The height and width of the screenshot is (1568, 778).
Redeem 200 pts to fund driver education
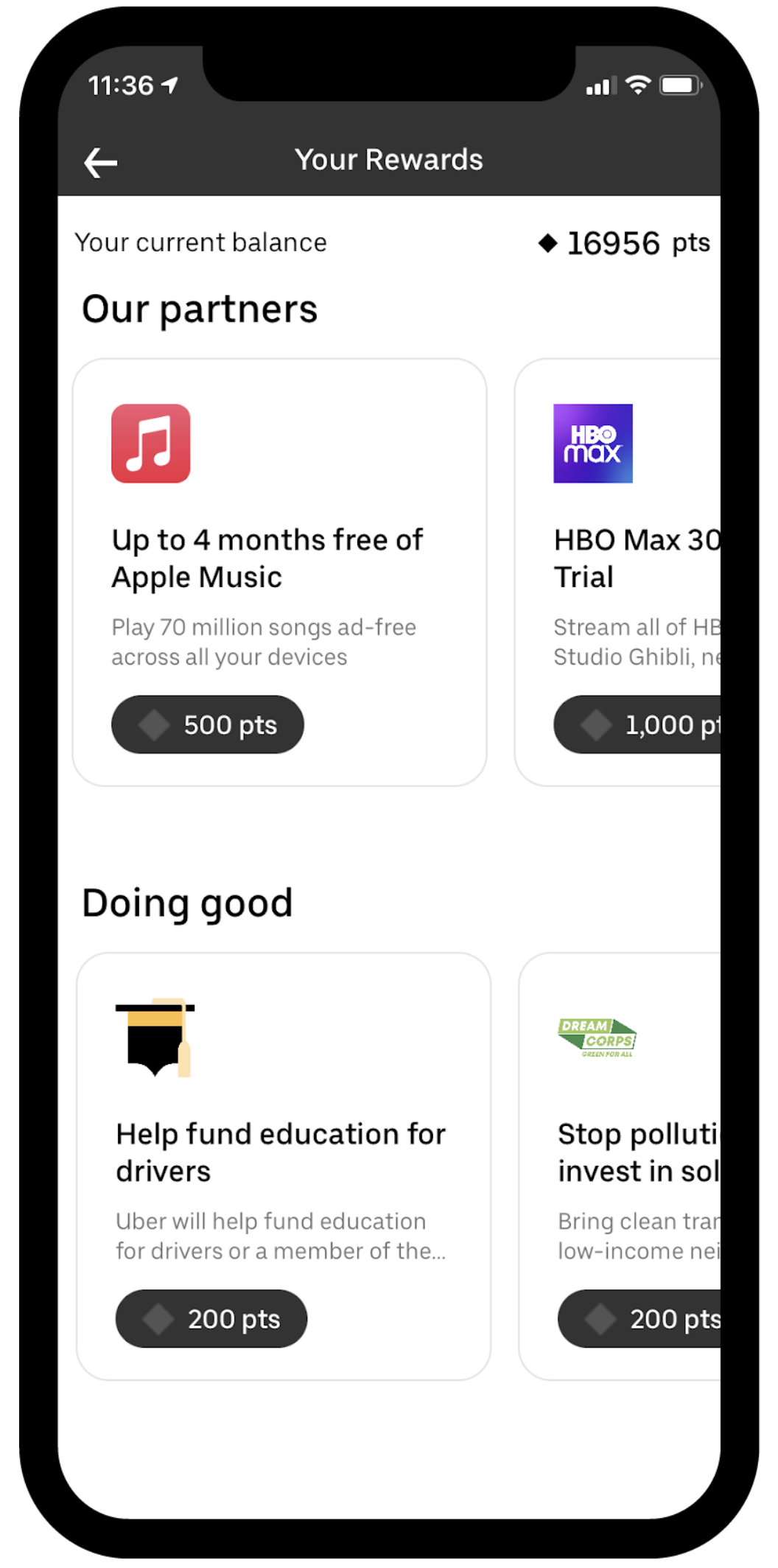tap(211, 1319)
